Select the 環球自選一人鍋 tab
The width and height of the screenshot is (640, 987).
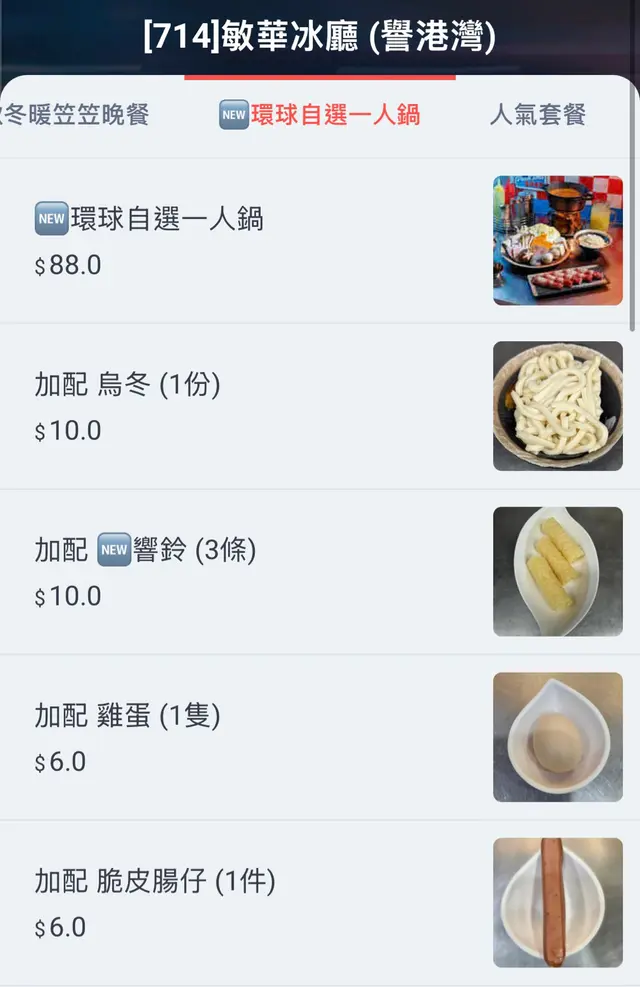tap(320, 115)
